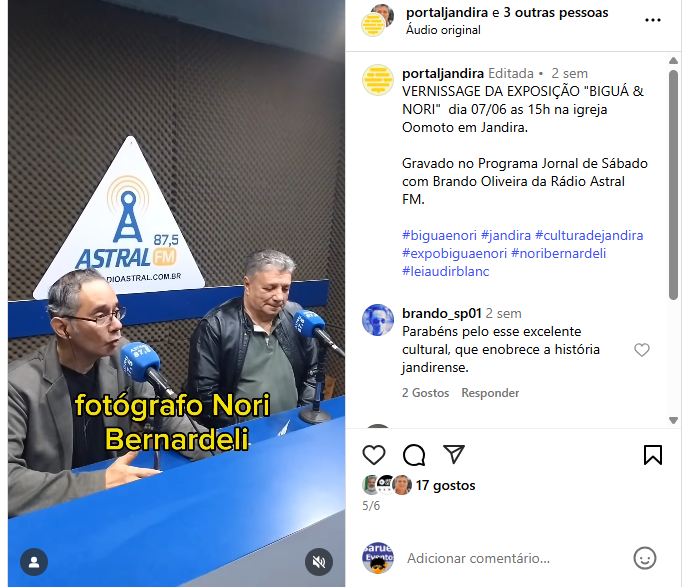Save the post with the bookmark icon
This screenshot has width=691, height=587.
coord(652,455)
